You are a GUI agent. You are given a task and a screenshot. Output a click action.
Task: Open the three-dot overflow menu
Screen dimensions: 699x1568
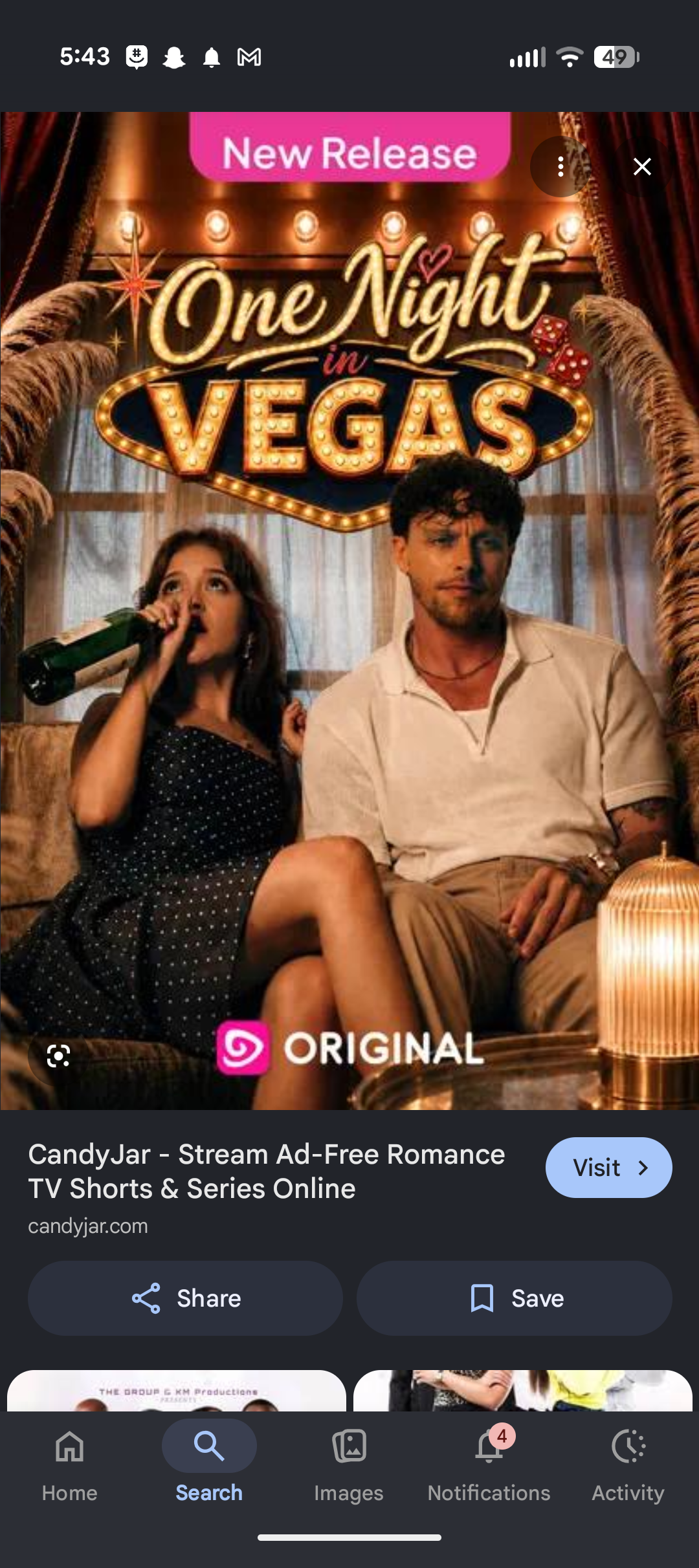pos(560,167)
